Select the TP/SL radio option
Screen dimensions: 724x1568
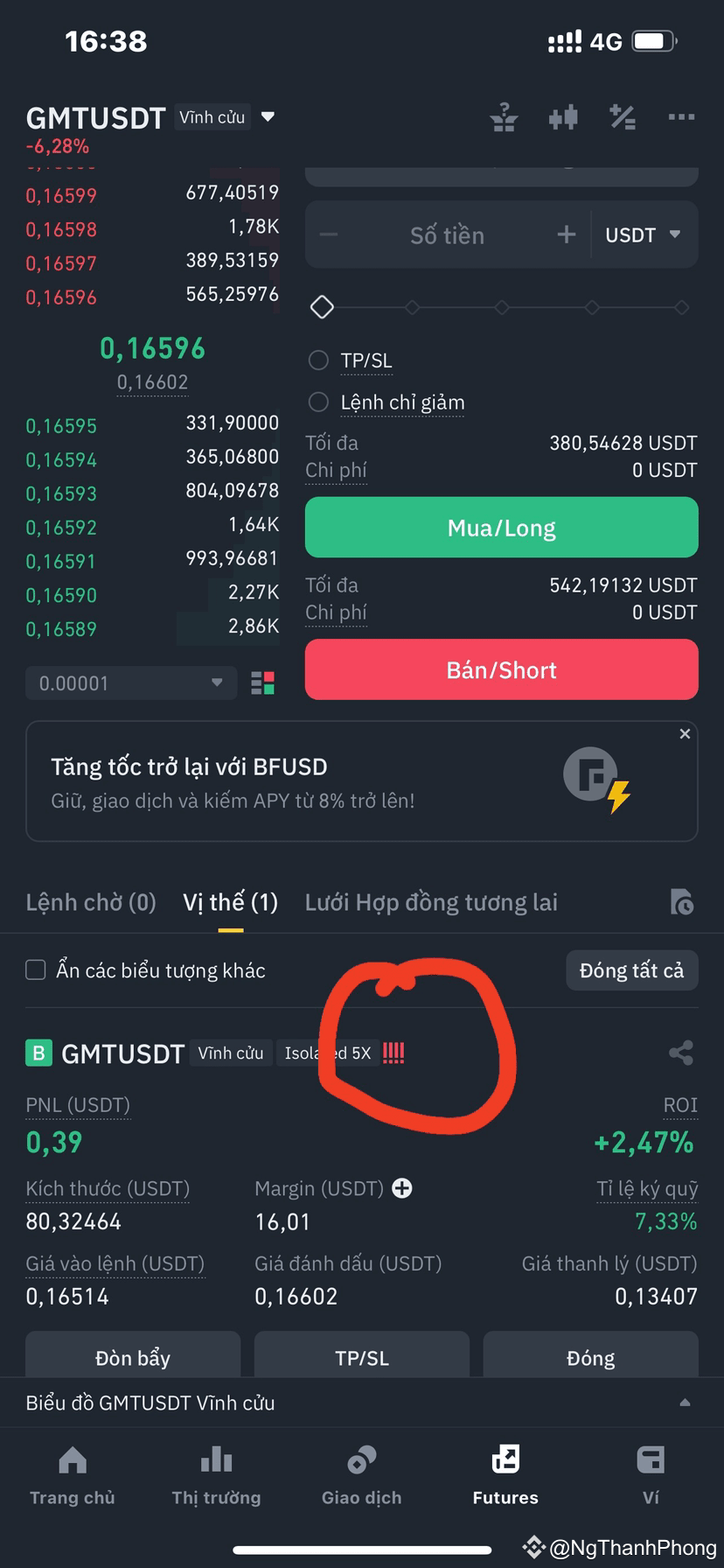[x=318, y=360]
